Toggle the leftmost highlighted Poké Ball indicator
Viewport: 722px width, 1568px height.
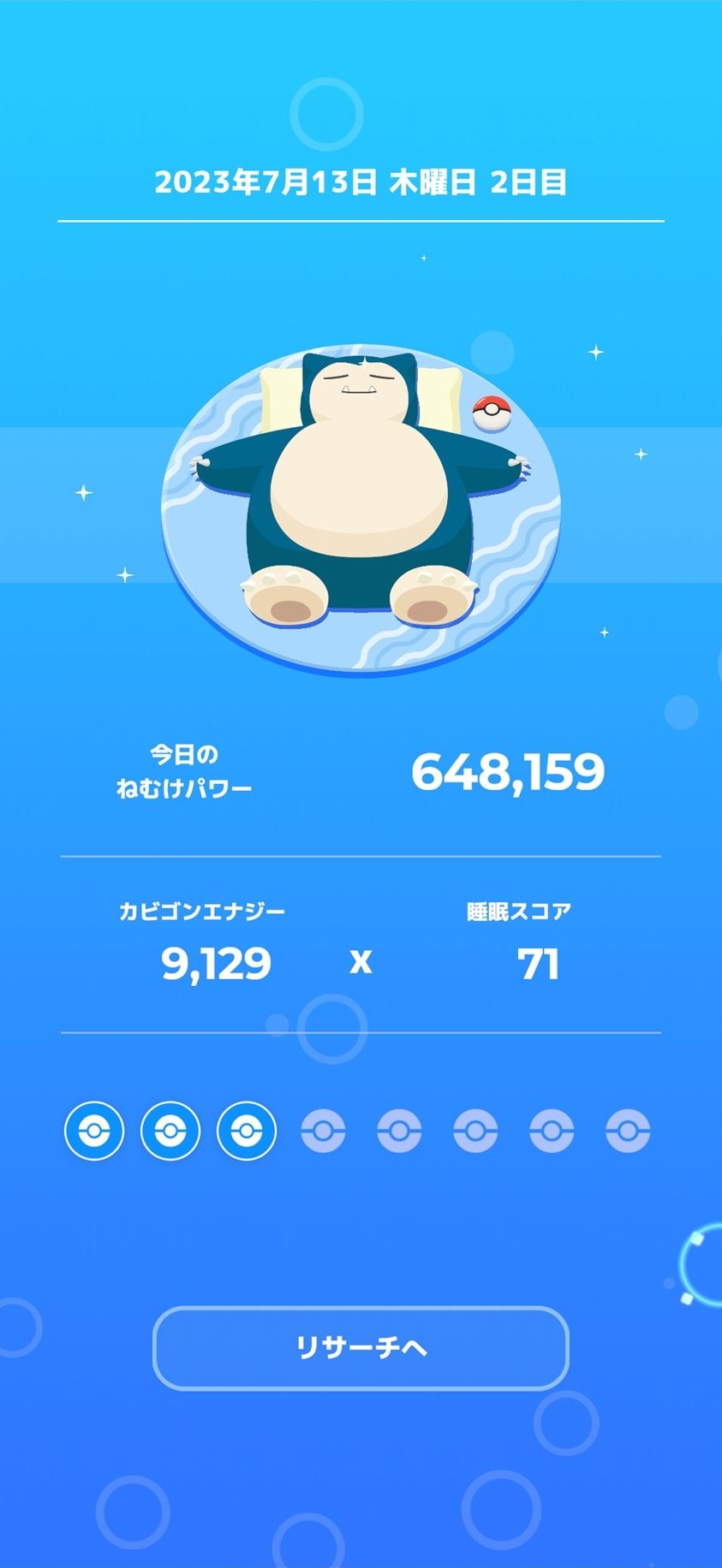(x=94, y=1131)
